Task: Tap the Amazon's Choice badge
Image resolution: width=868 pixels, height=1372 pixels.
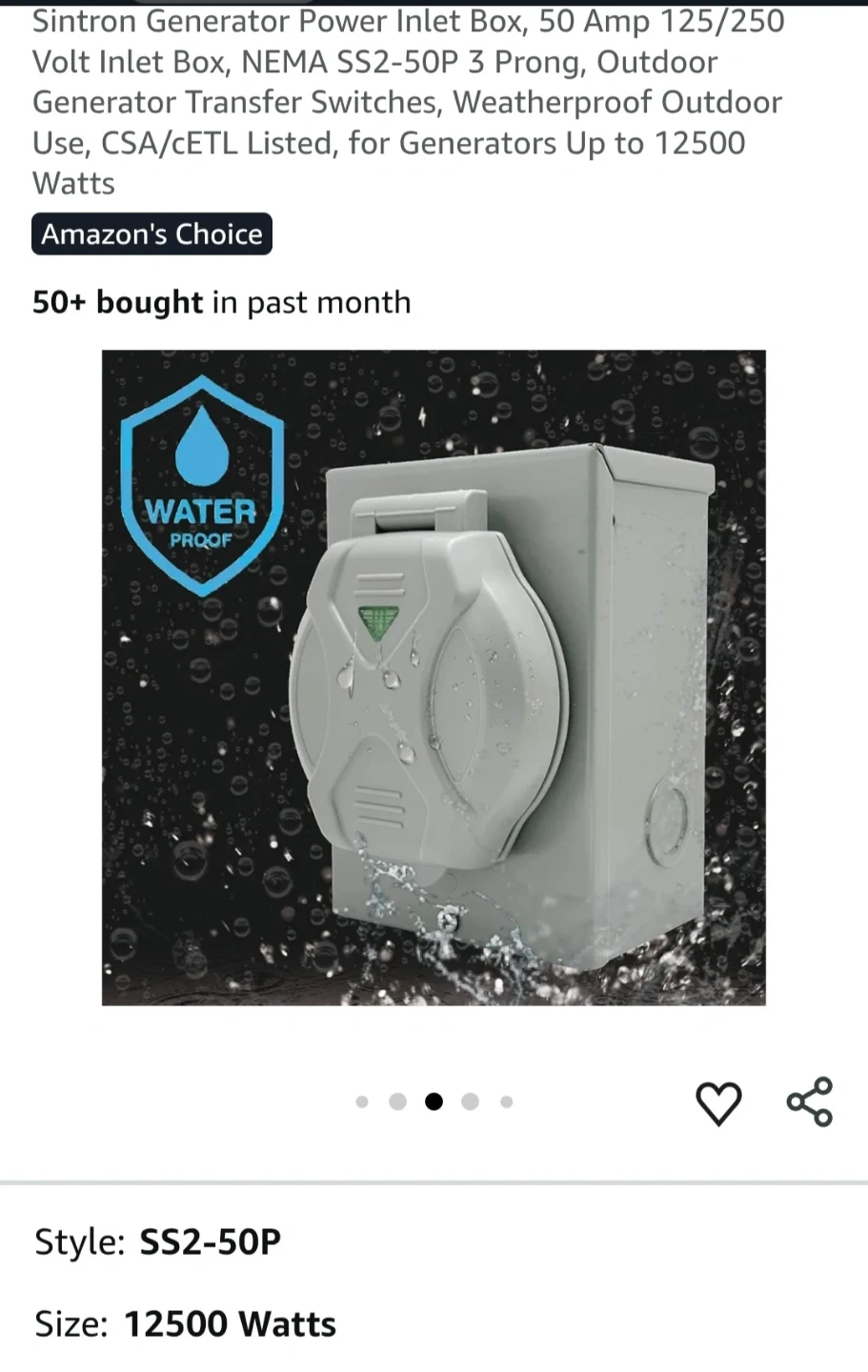Action: click(151, 234)
